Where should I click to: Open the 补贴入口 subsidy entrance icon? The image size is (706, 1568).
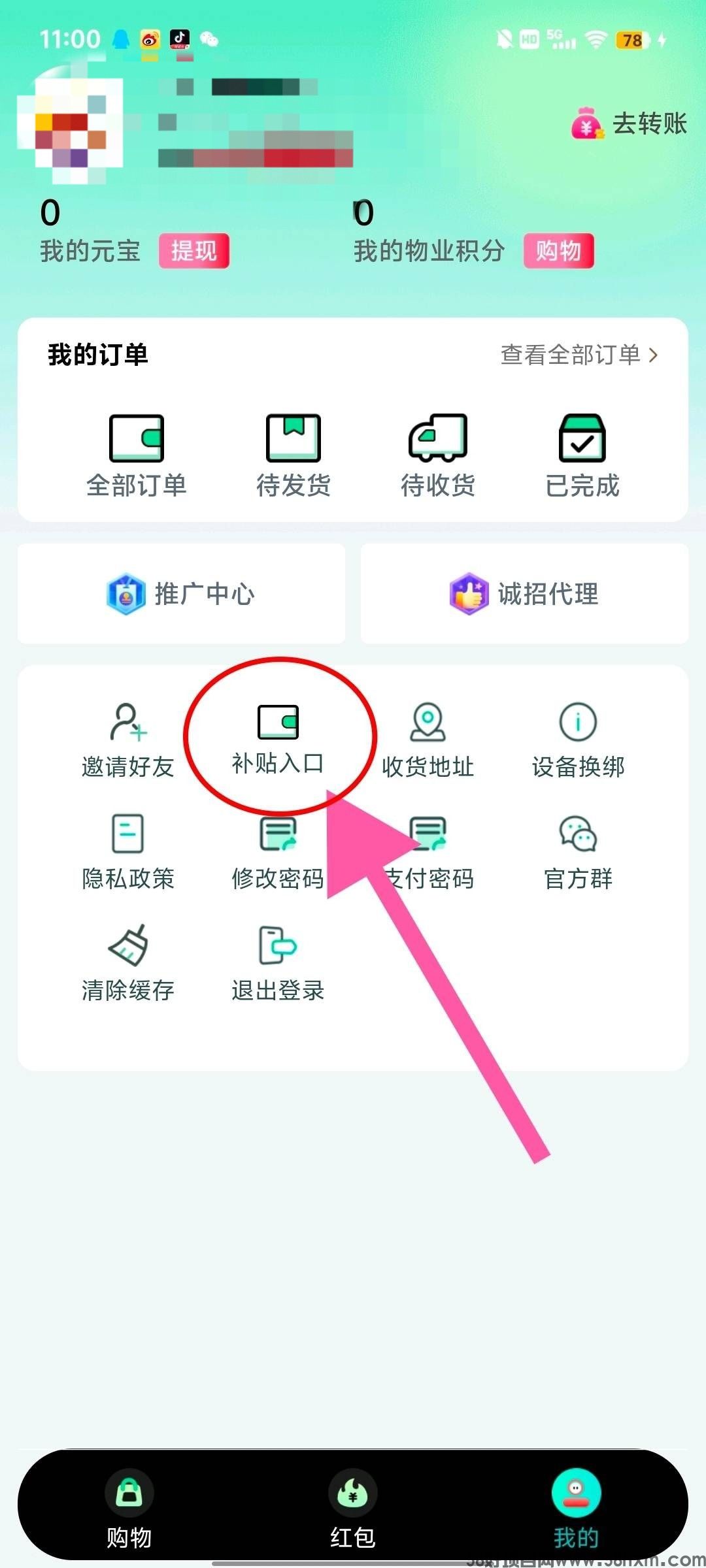(x=277, y=738)
